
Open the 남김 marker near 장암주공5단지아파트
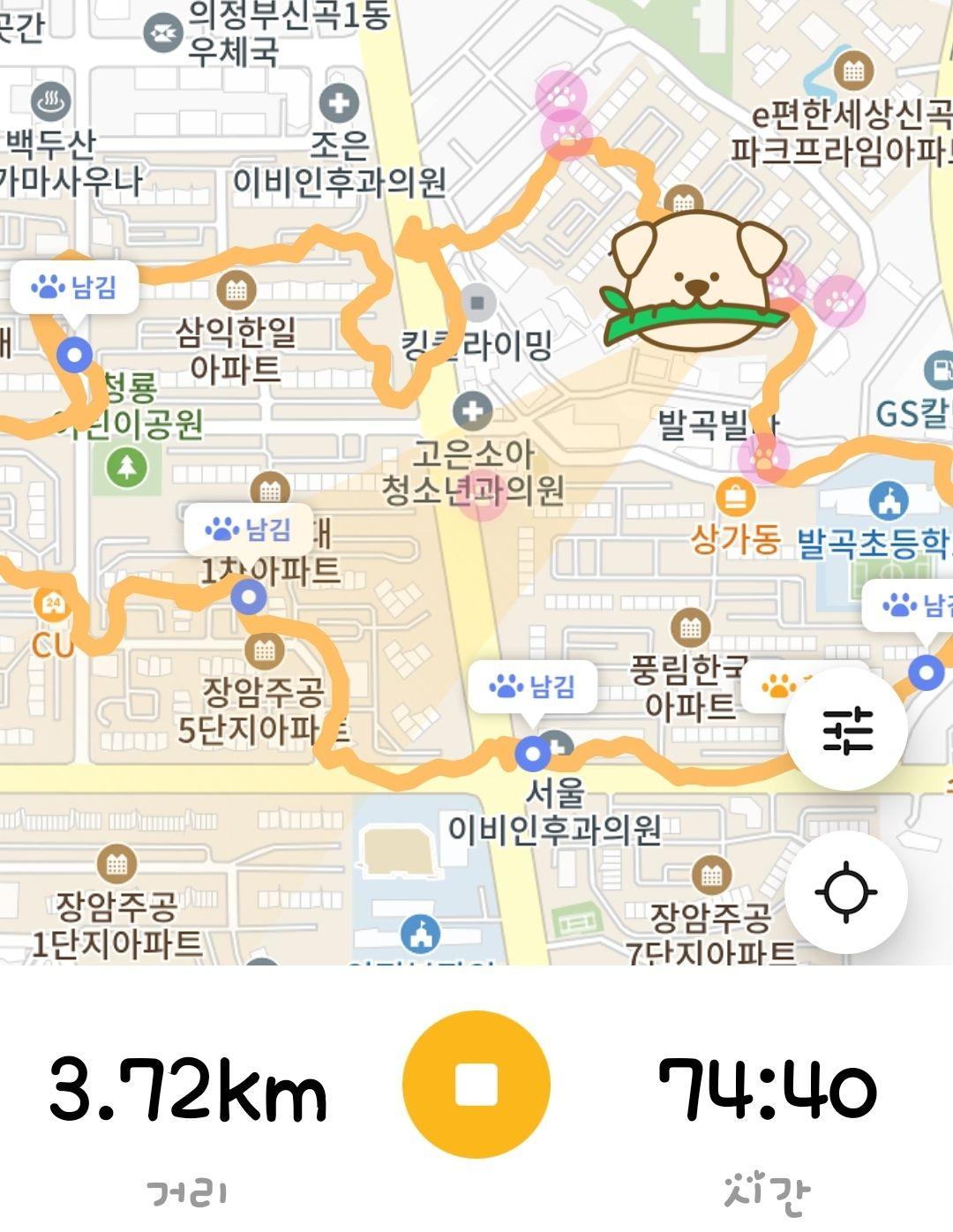click(248, 530)
